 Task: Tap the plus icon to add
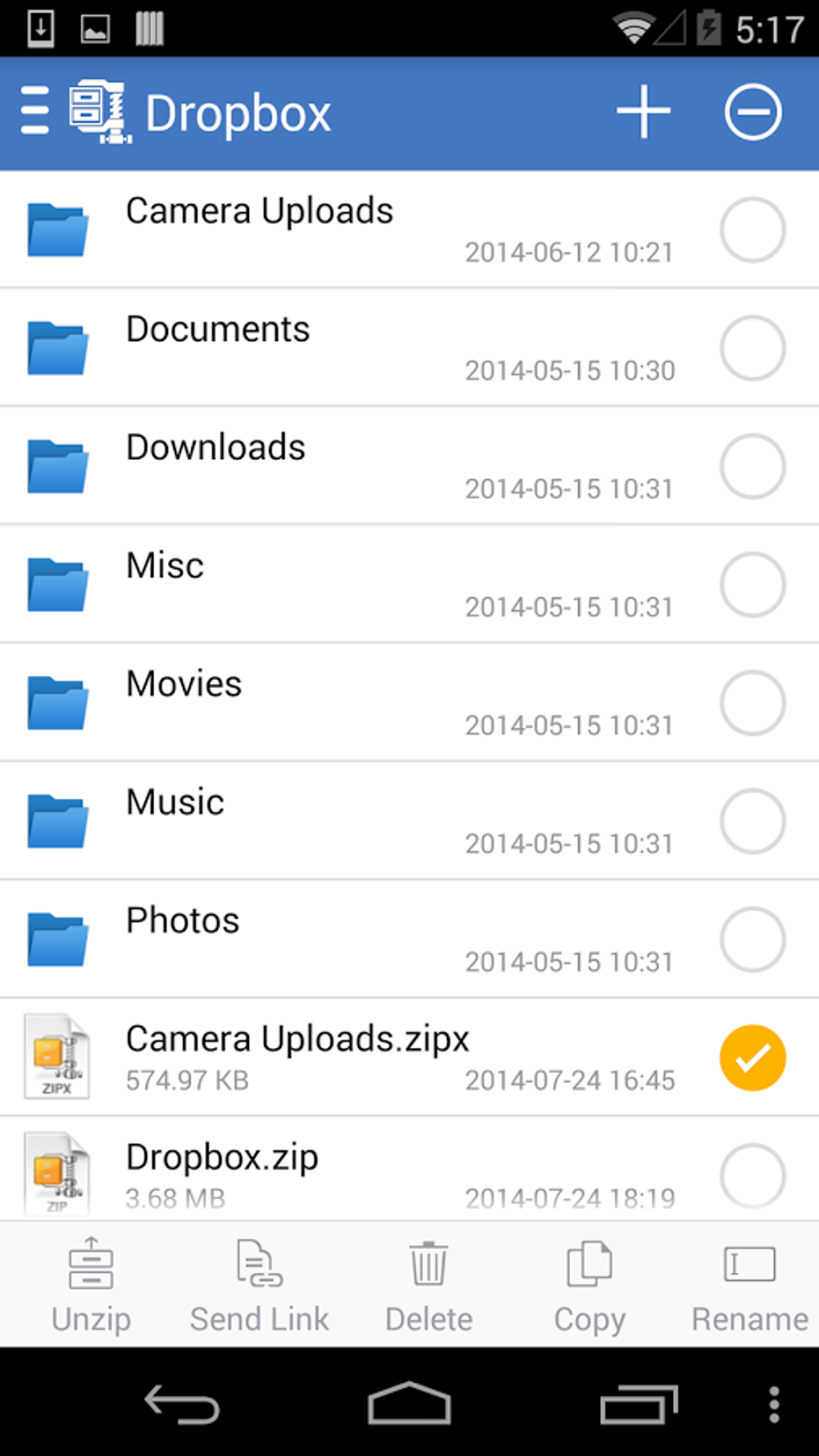643,112
